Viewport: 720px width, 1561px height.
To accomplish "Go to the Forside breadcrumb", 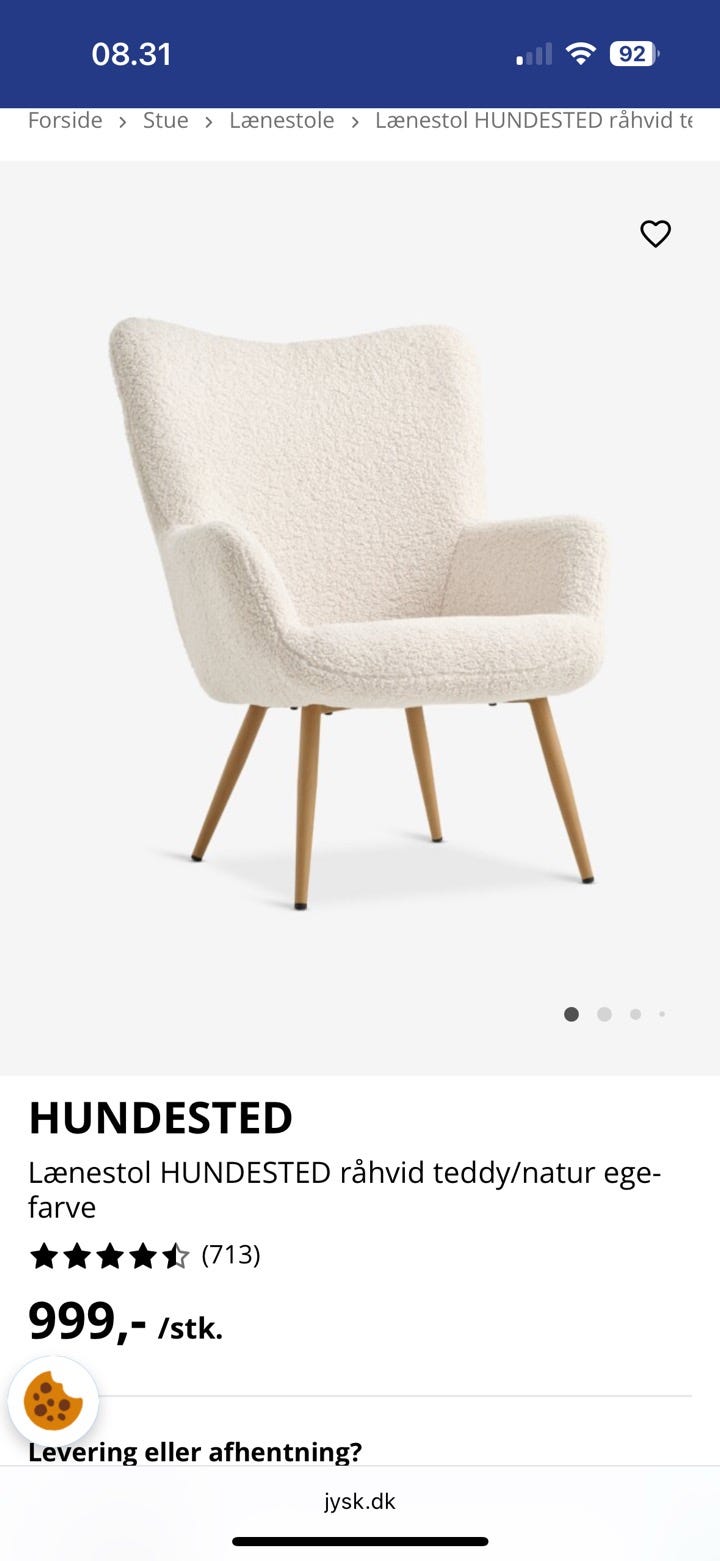I will tap(65, 121).
